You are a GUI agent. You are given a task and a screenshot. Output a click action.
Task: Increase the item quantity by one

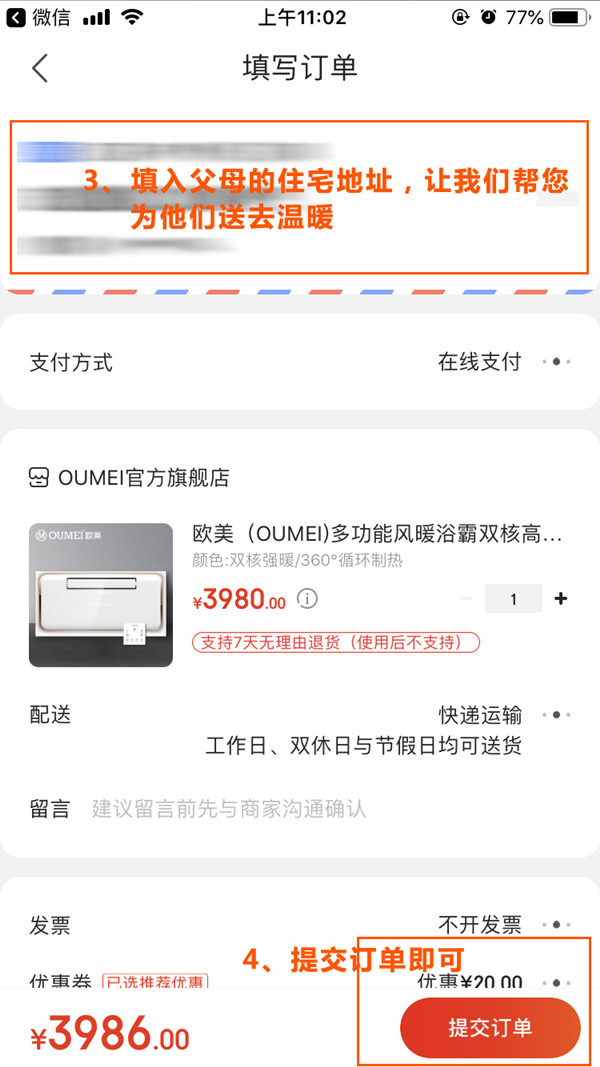(x=561, y=599)
